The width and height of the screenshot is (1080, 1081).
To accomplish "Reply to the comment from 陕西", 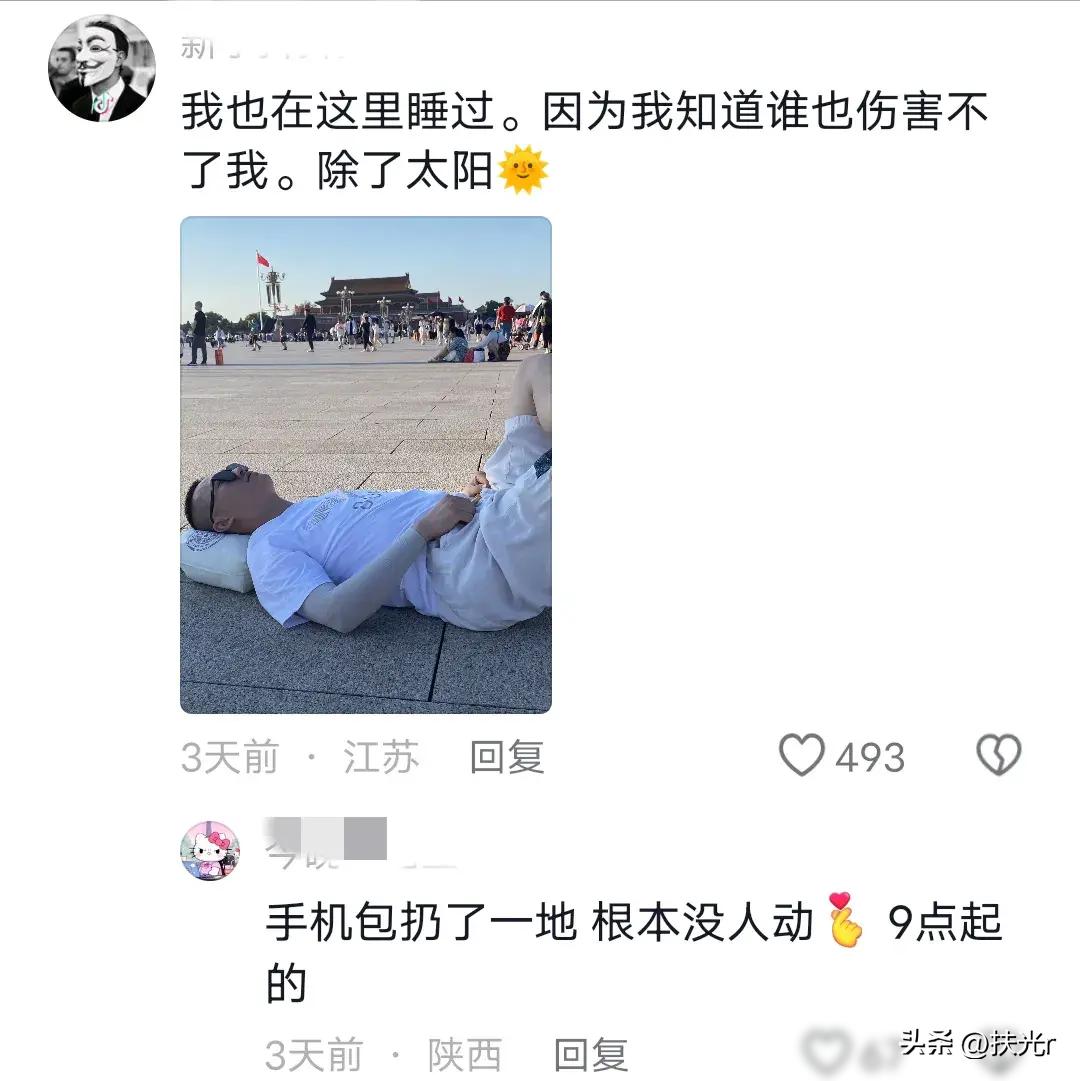I will [590, 1053].
